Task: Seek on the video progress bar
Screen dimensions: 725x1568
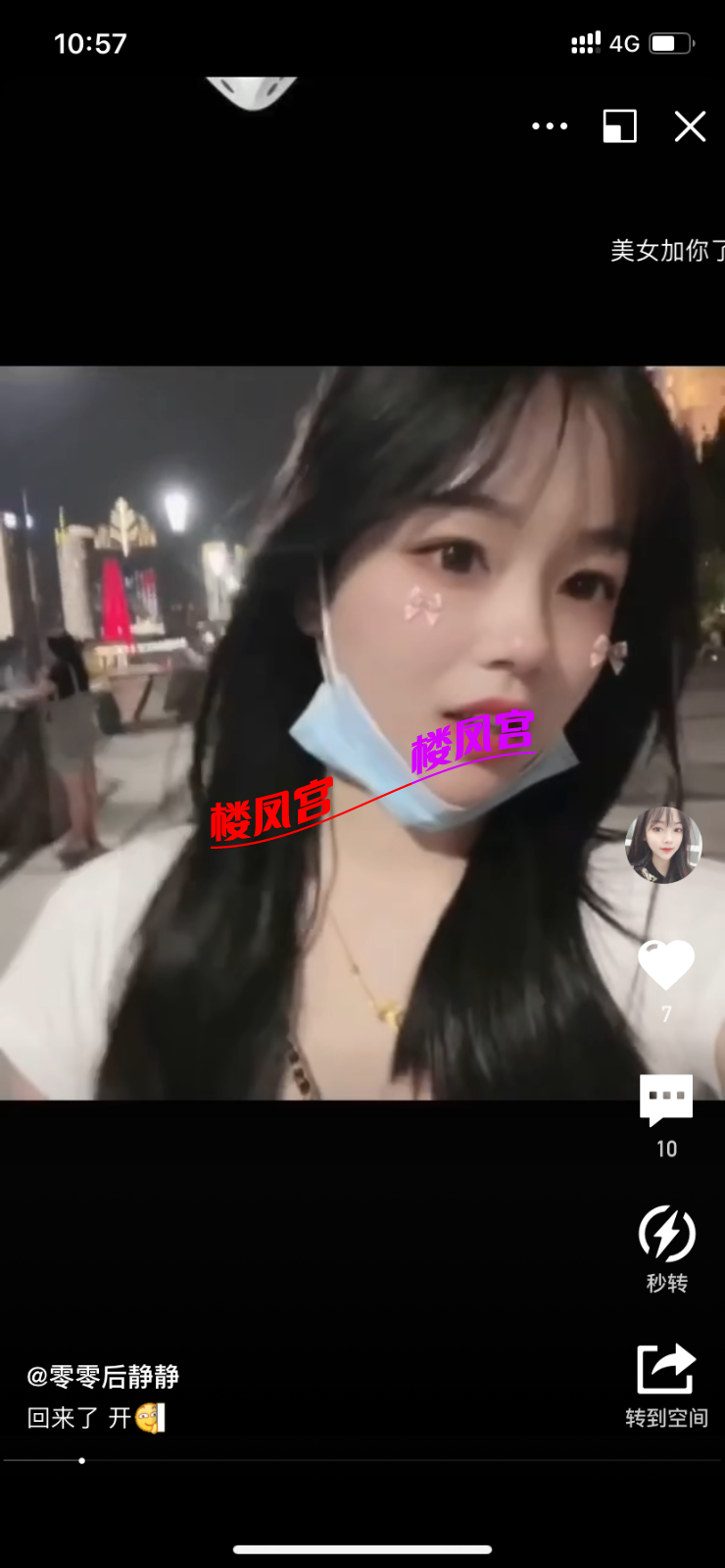Action: pyautogui.click(x=362, y=1460)
